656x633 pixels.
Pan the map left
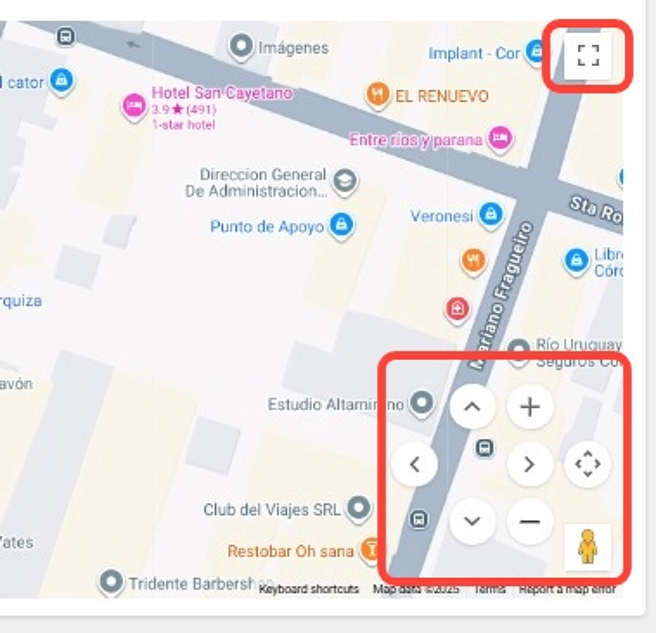pos(415,464)
